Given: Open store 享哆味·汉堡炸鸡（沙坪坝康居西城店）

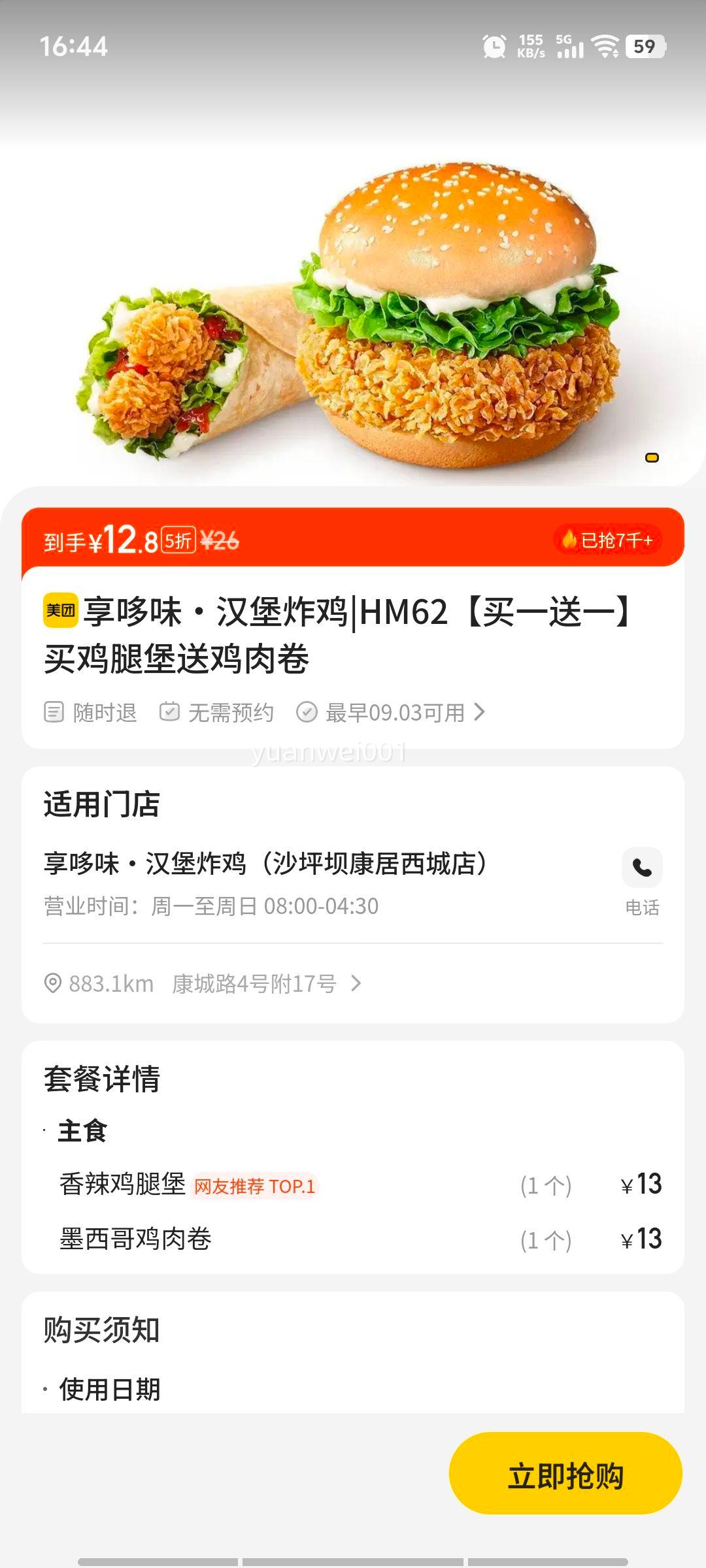Looking at the screenshot, I should 265,864.
